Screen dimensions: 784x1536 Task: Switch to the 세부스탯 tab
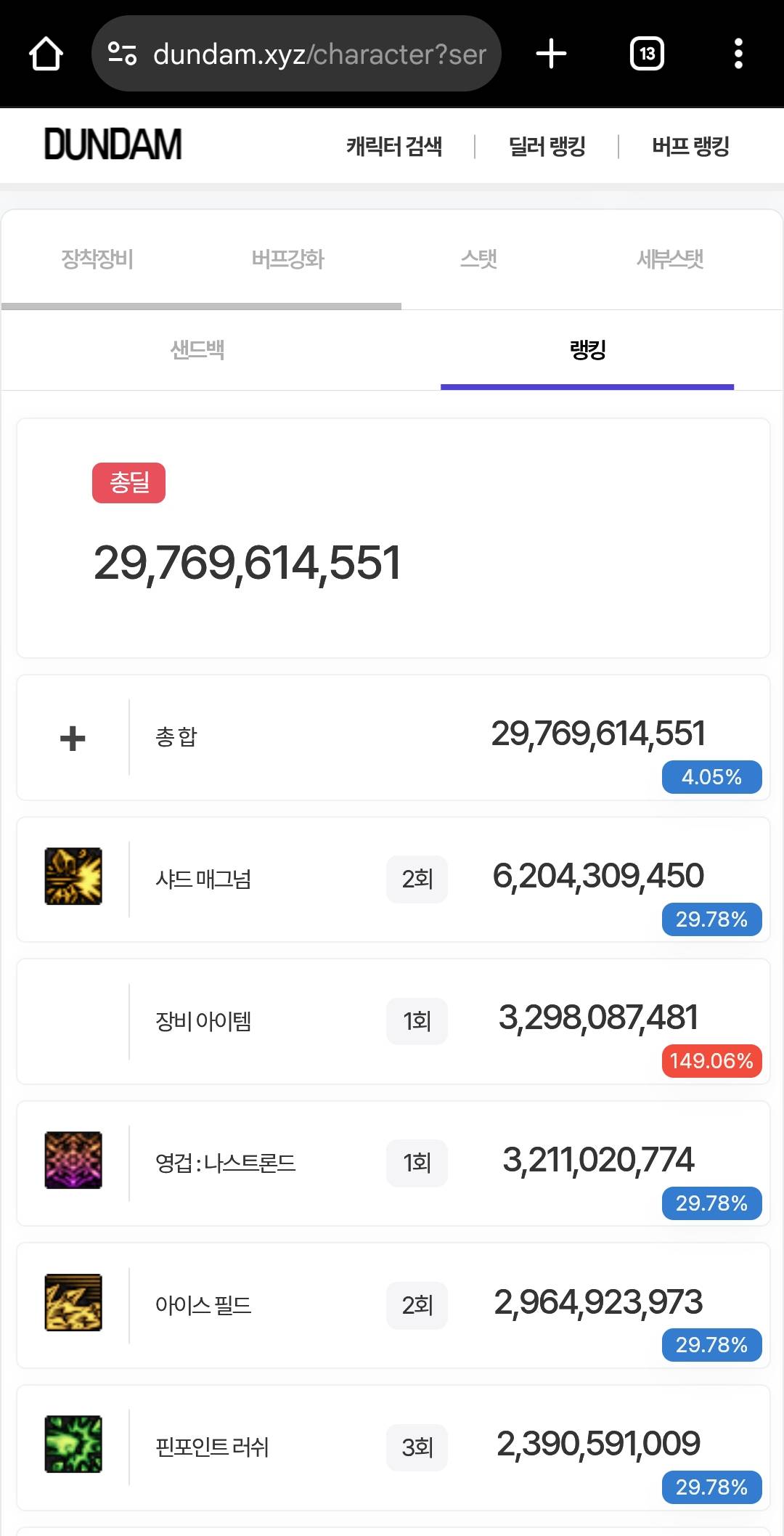670,259
